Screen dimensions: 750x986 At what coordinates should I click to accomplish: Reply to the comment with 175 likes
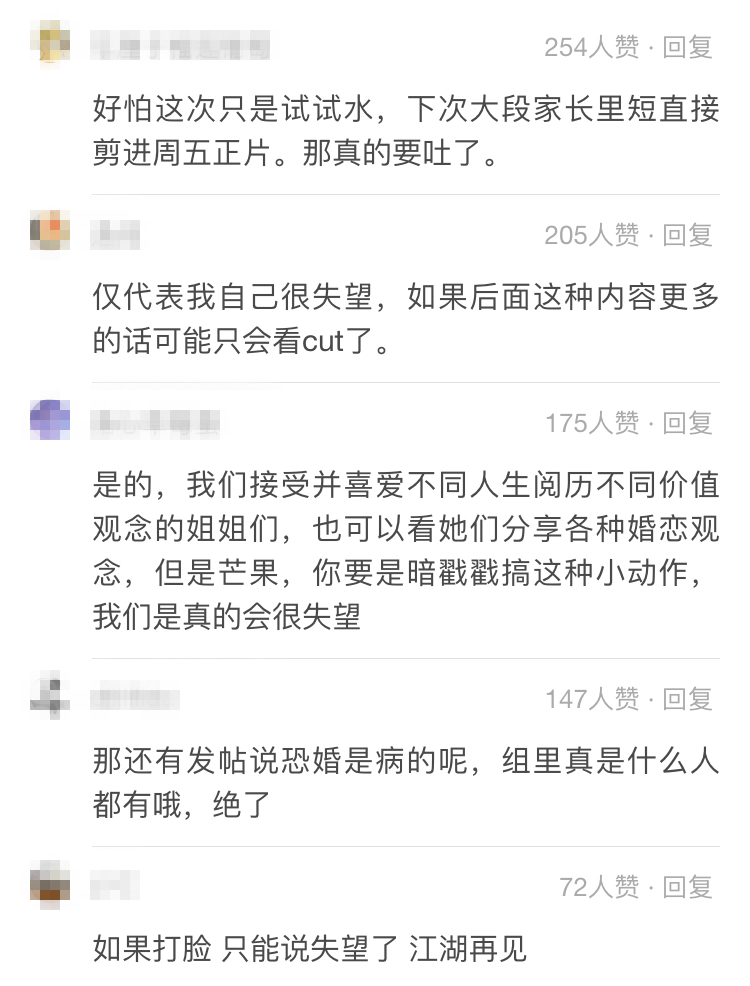point(688,423)
